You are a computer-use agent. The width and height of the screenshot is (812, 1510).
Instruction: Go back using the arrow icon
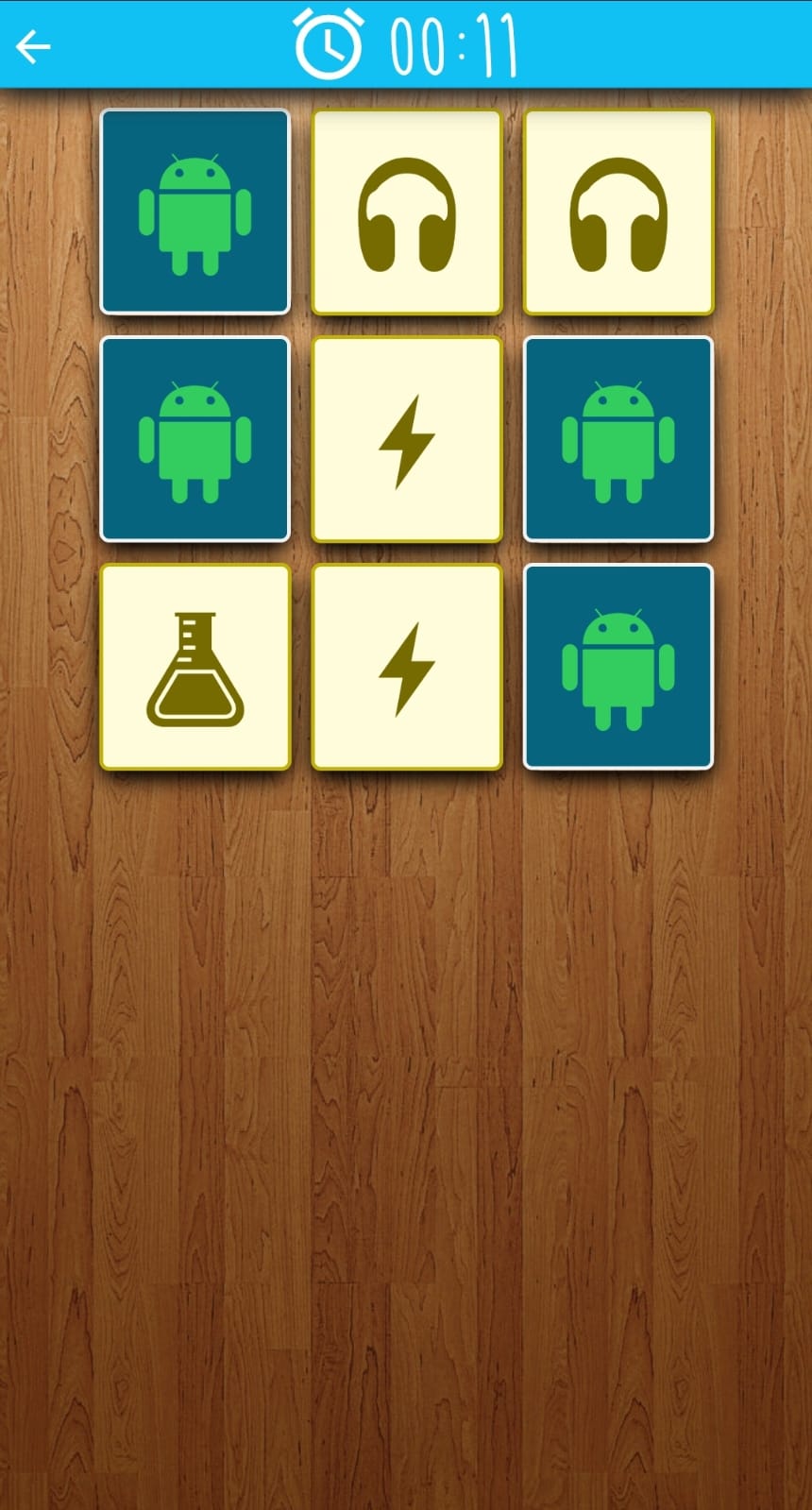pyautogui.click(x=33, y=45)
